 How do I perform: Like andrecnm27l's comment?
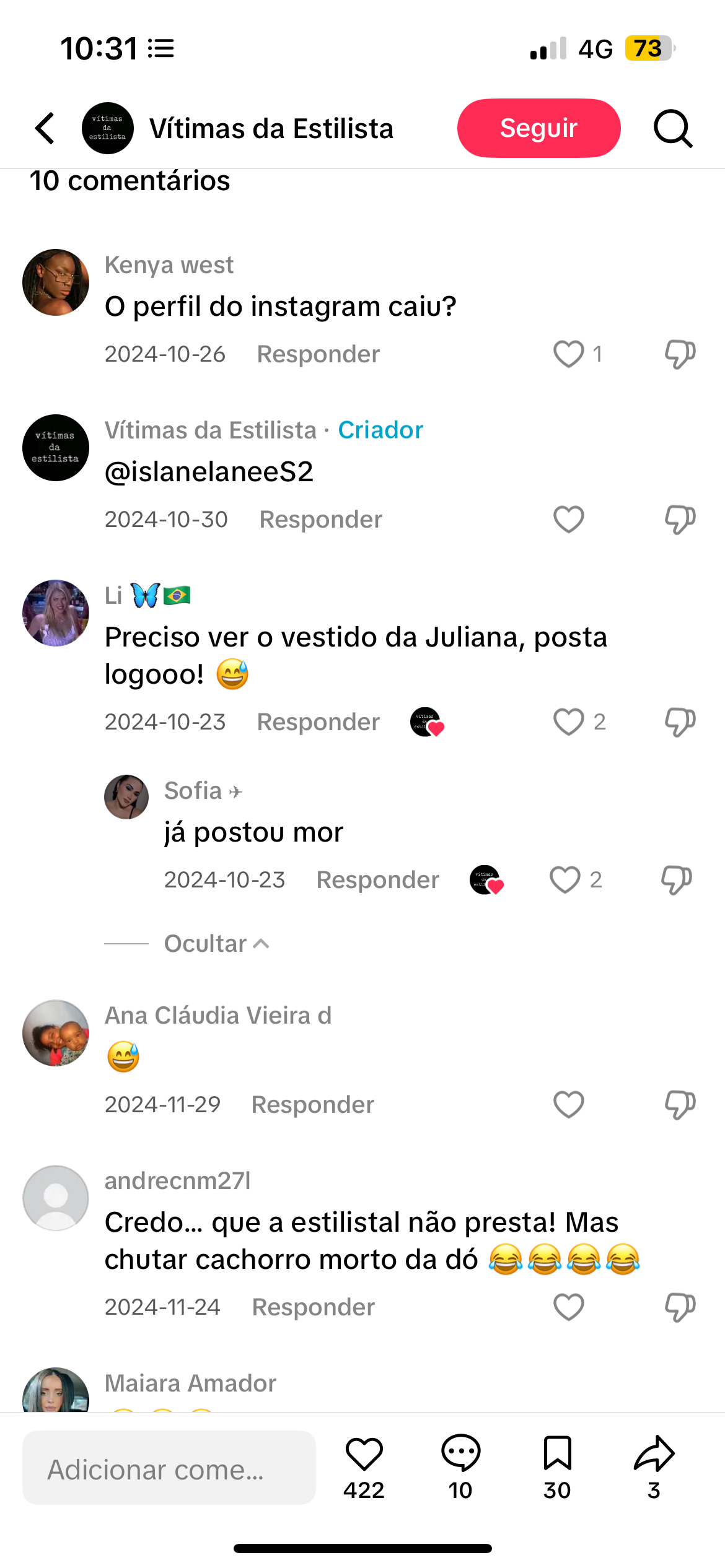[568, 1307]
